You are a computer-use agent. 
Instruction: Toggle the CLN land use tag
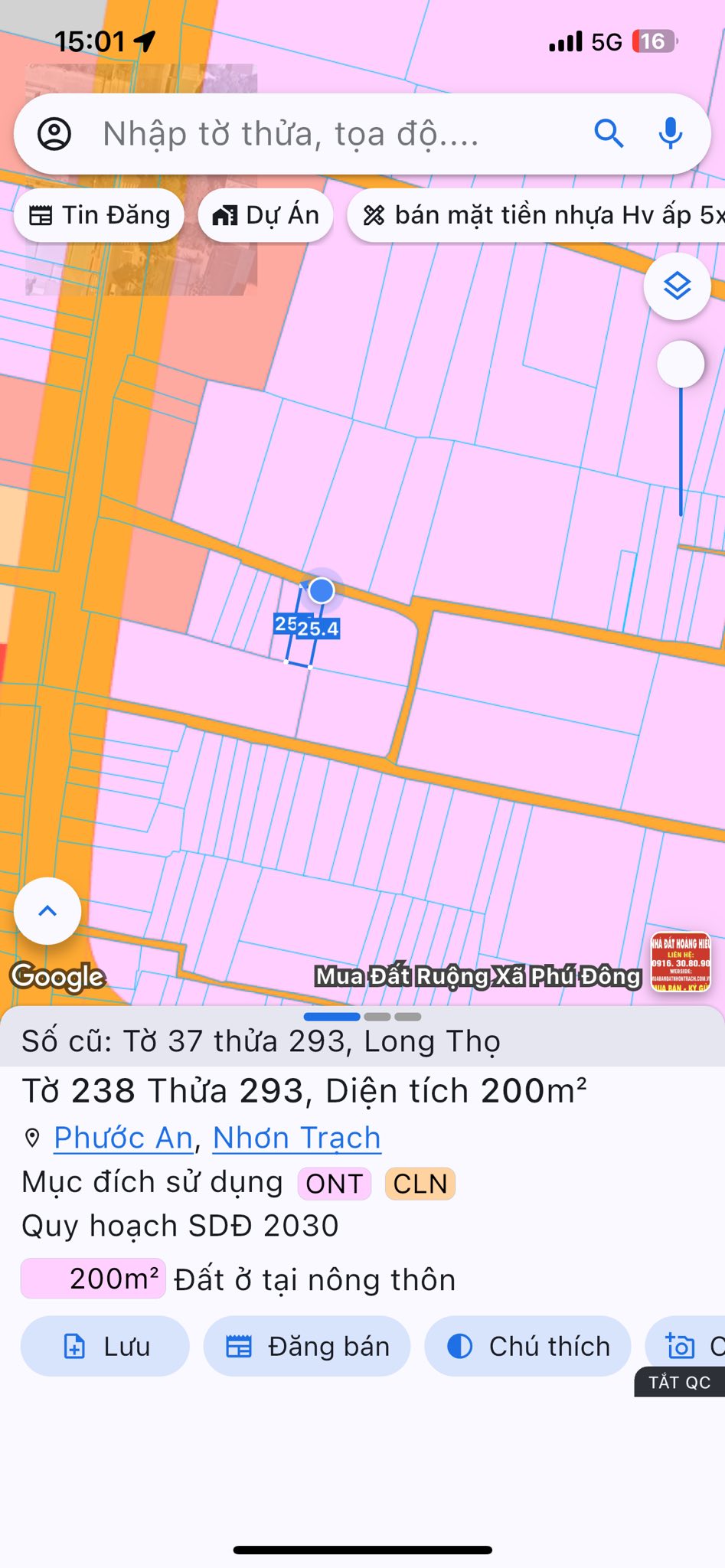pyautogui.click(x=420, y=1184)
